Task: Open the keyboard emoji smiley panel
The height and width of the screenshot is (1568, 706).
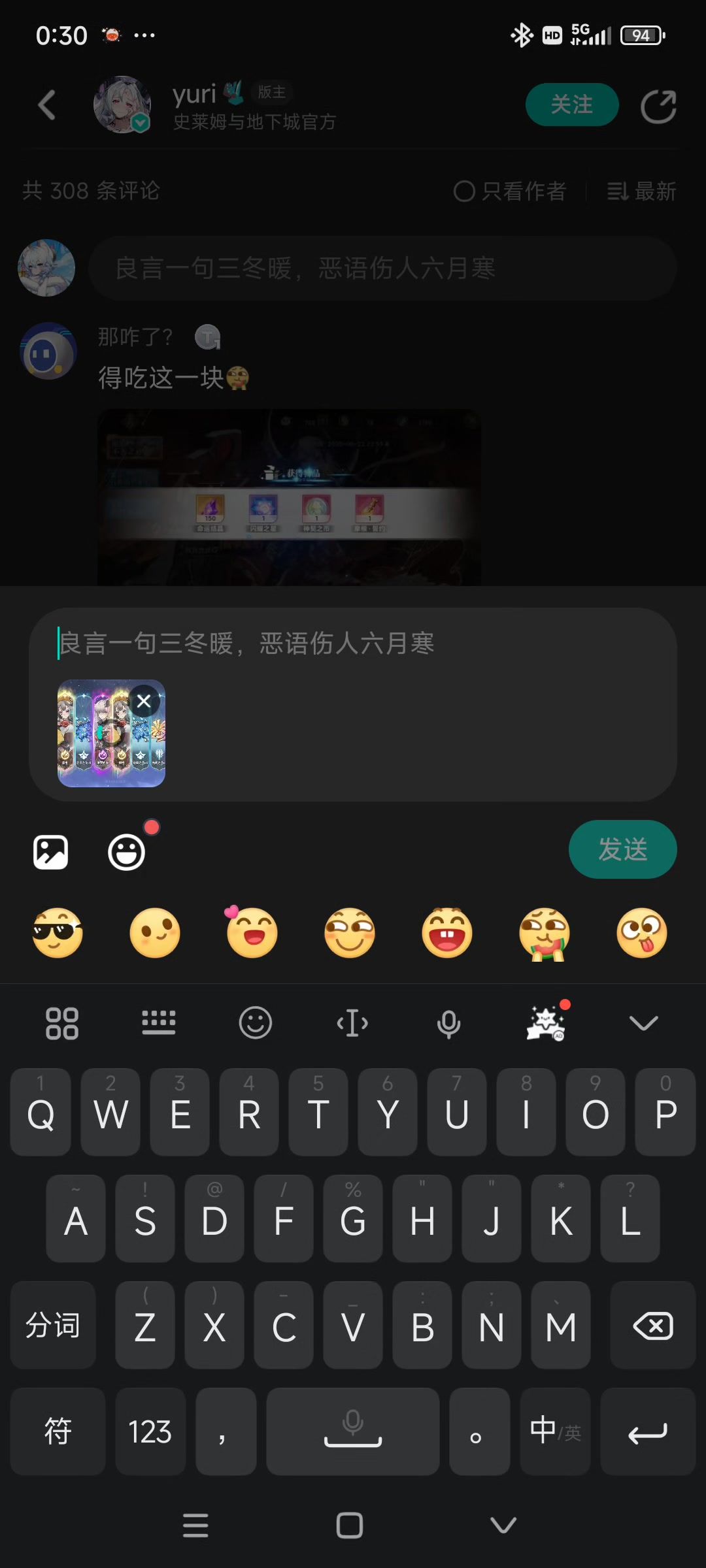Action: click(255, 1023)
